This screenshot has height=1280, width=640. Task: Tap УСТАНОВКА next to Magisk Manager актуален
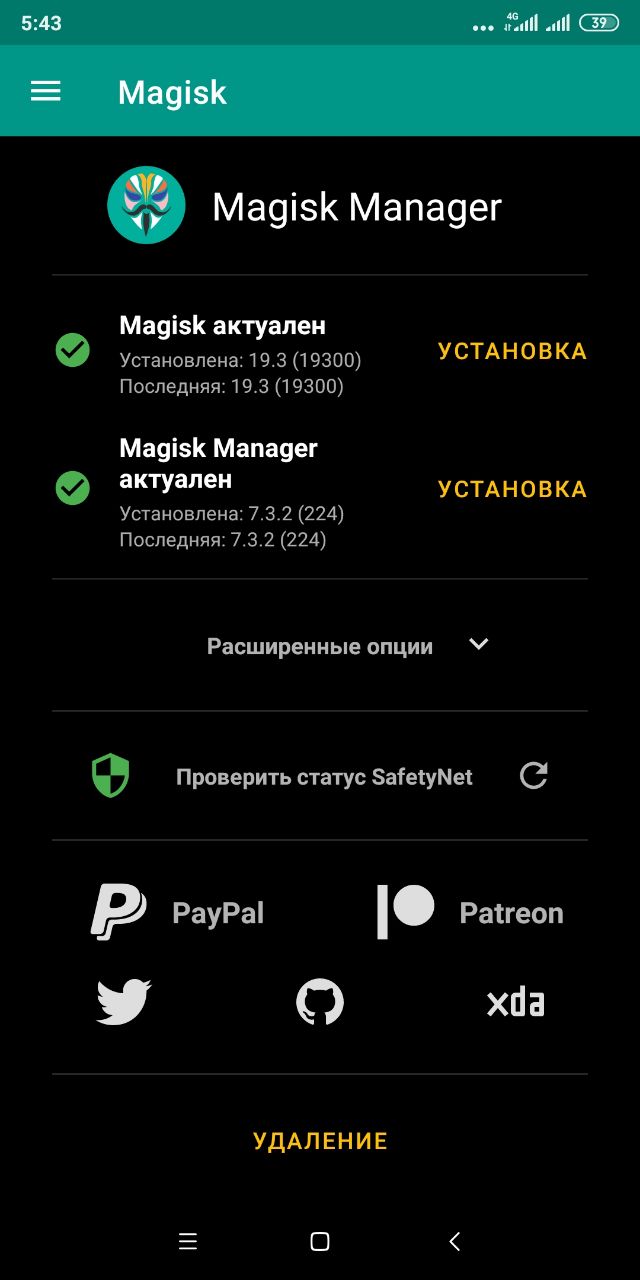point(512,490)
